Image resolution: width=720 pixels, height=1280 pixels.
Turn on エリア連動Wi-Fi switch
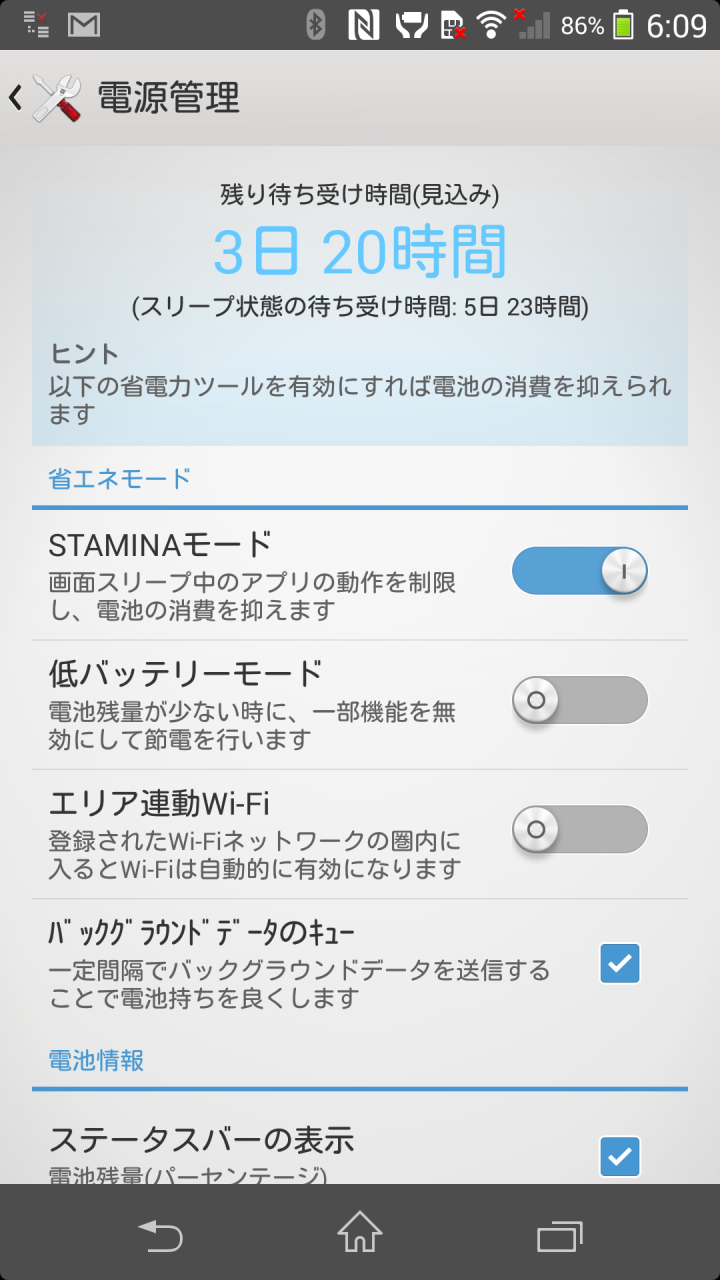tap(580, 829)
